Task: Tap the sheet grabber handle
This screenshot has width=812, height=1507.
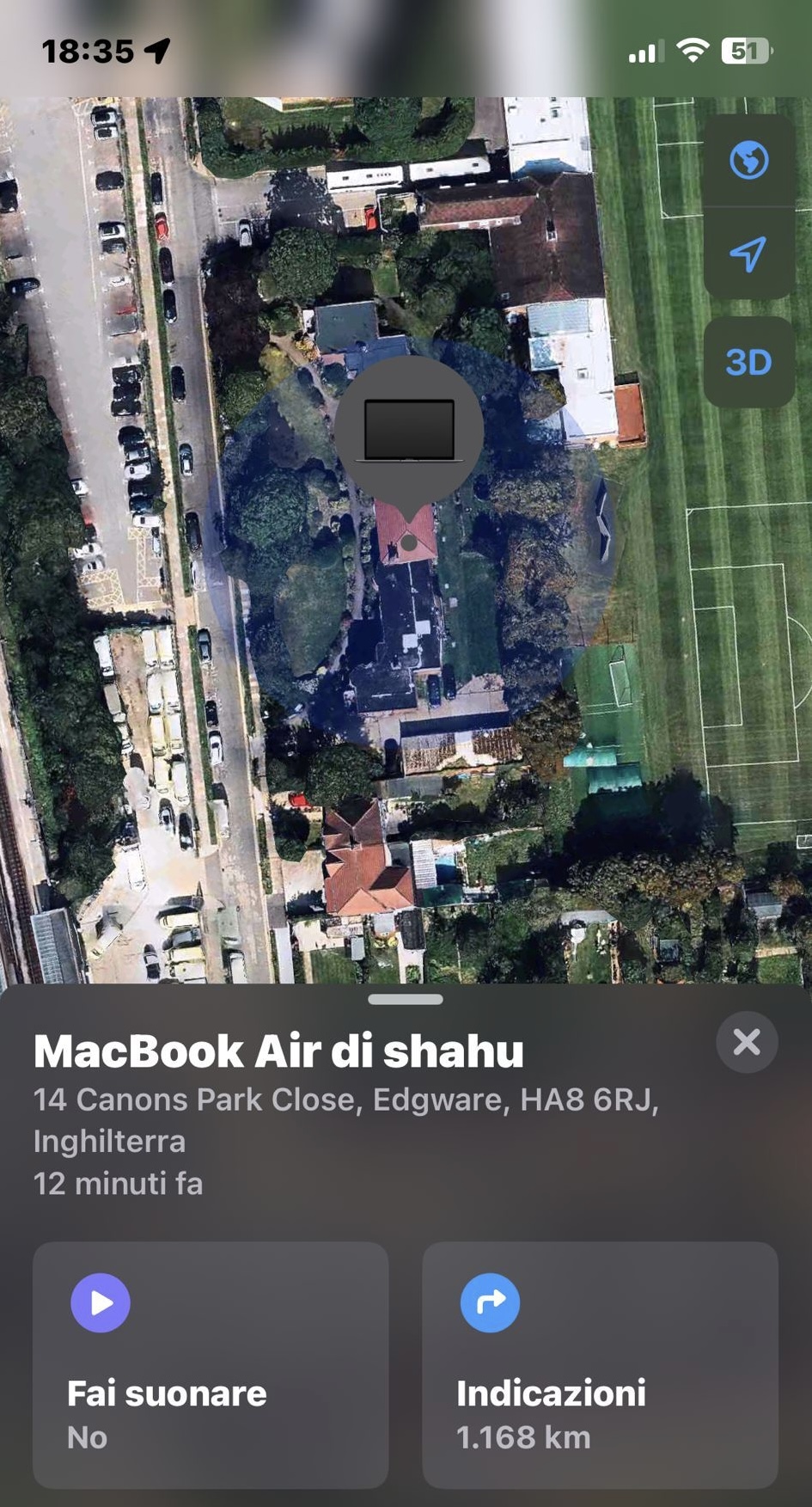Action: click(406, 999)
